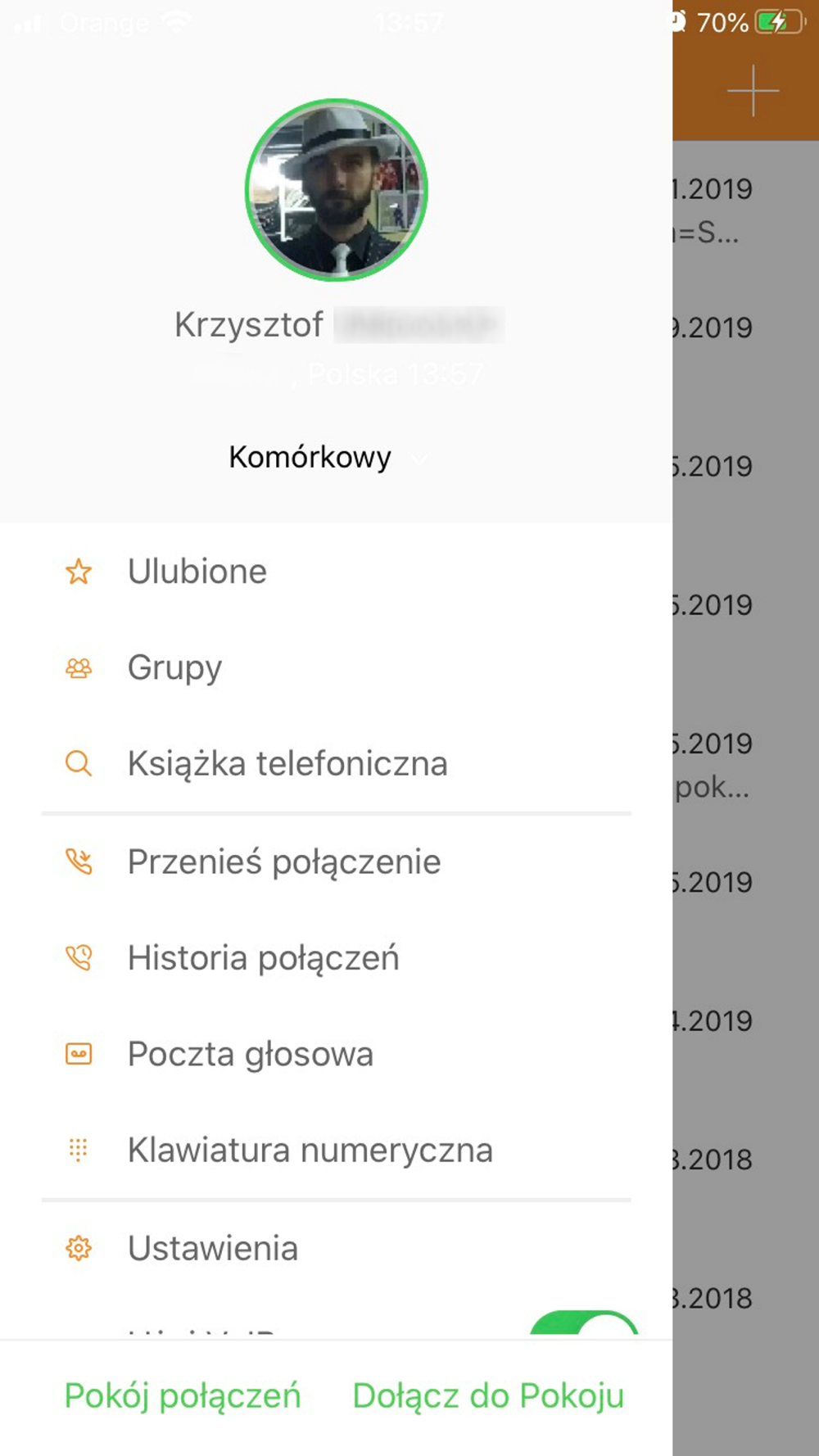
Task: Open Książka telefoniczna directory
Action: pyautogui.click(x=336, y=763)
